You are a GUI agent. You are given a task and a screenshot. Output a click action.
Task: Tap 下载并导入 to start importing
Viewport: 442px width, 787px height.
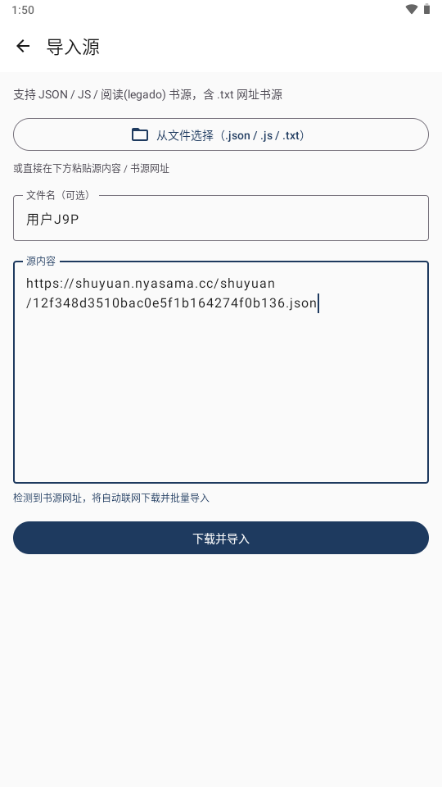[221, 538]
